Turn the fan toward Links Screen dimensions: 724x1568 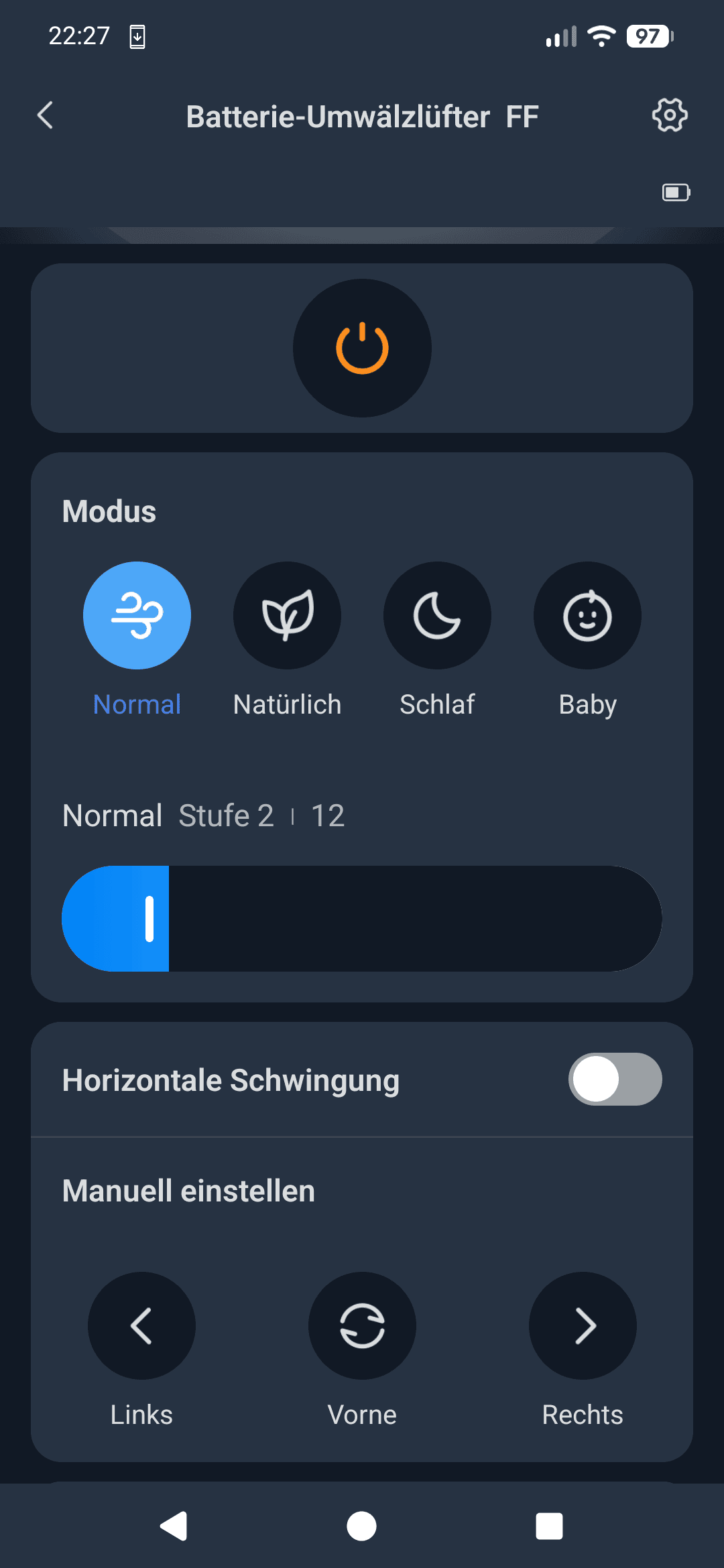pos(141,1325)
